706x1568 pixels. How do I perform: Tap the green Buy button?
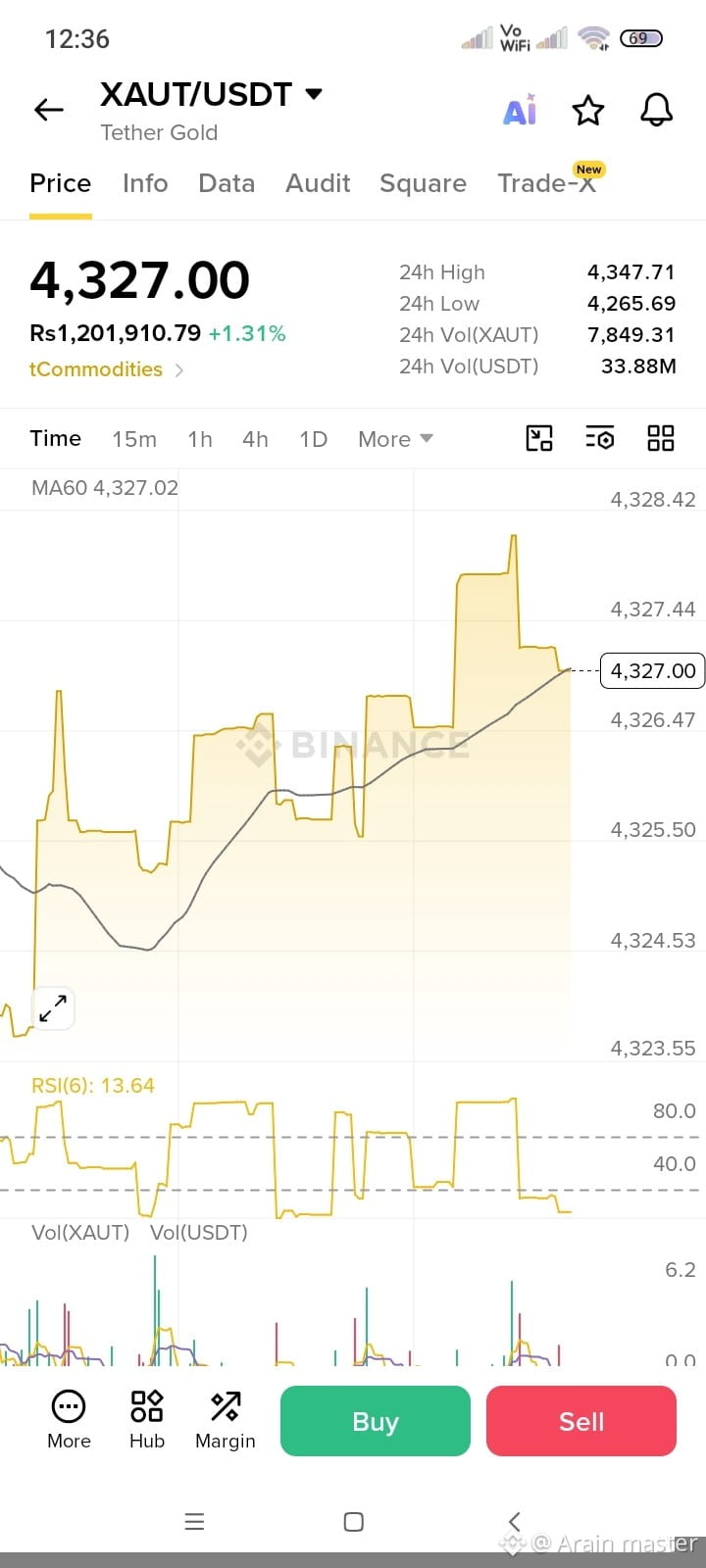point(376,1421)
